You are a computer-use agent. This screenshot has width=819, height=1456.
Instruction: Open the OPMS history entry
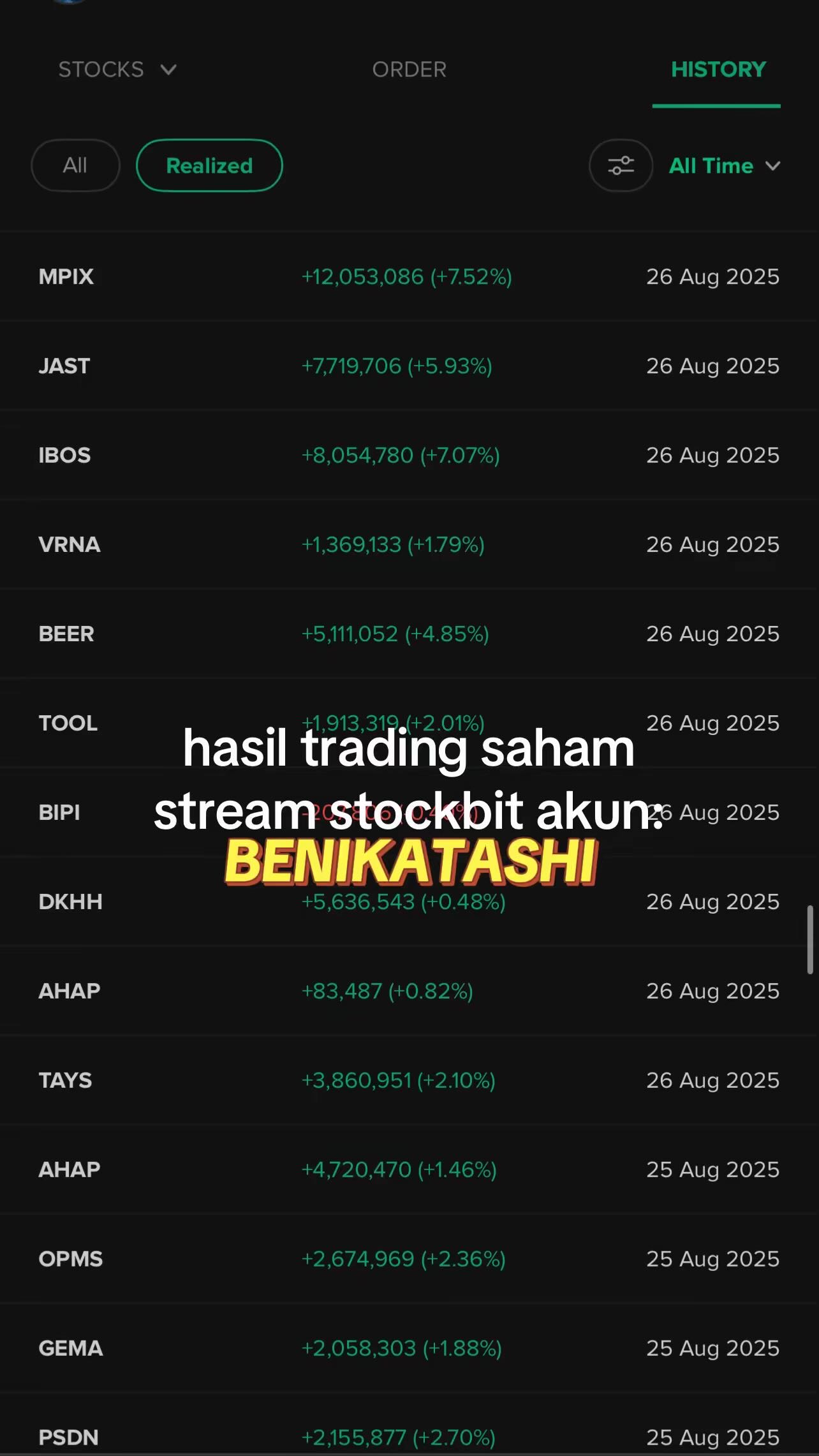pyautogui.click(x=408, y=1259)
